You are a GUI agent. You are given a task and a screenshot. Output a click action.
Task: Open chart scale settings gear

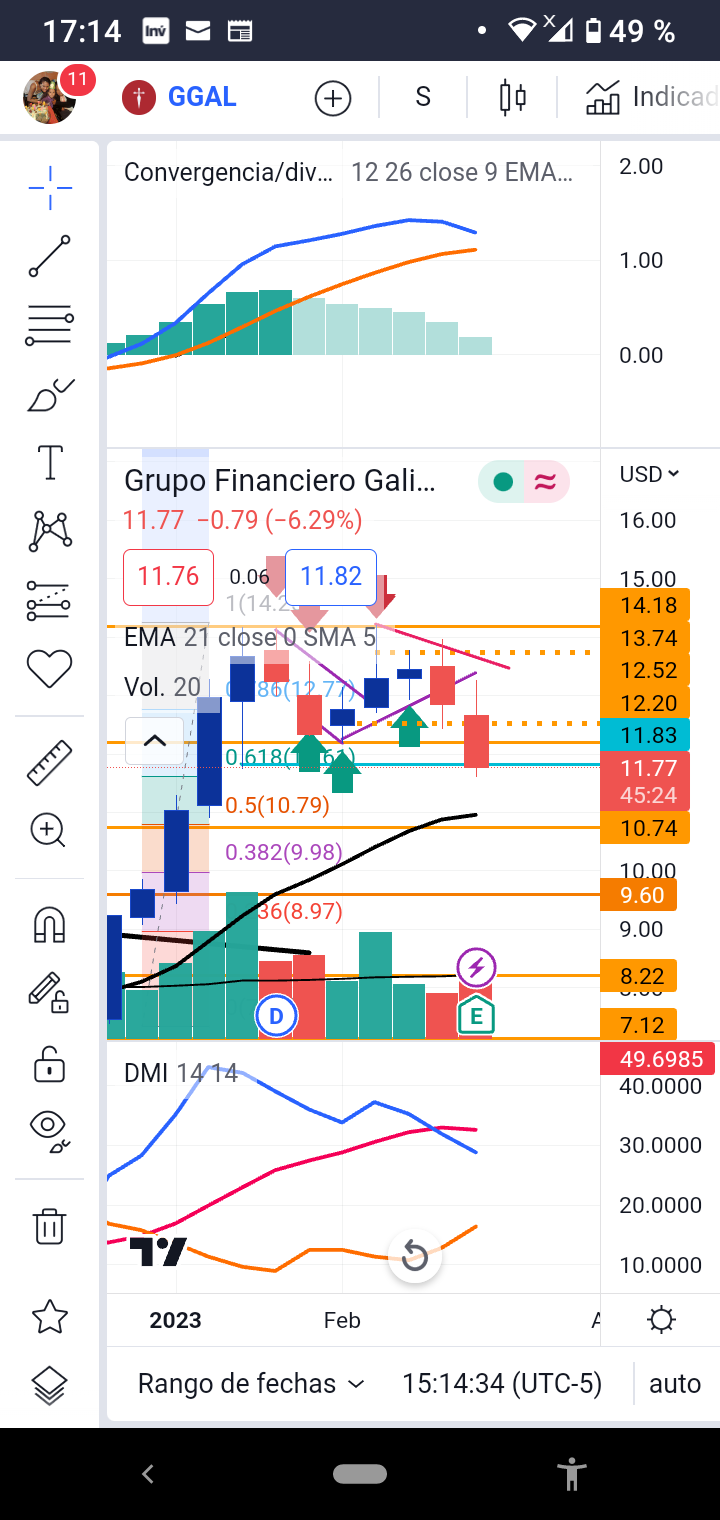point(661,1320)
